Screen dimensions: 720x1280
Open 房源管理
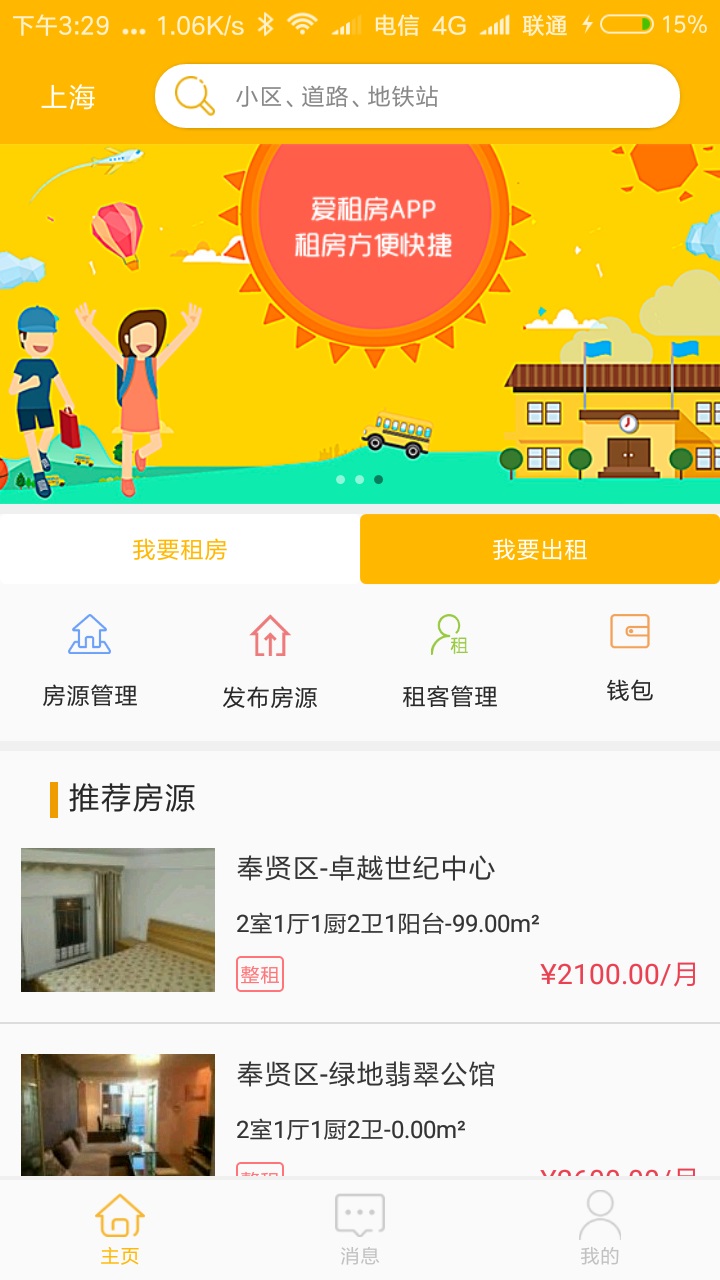coord(90,660)
